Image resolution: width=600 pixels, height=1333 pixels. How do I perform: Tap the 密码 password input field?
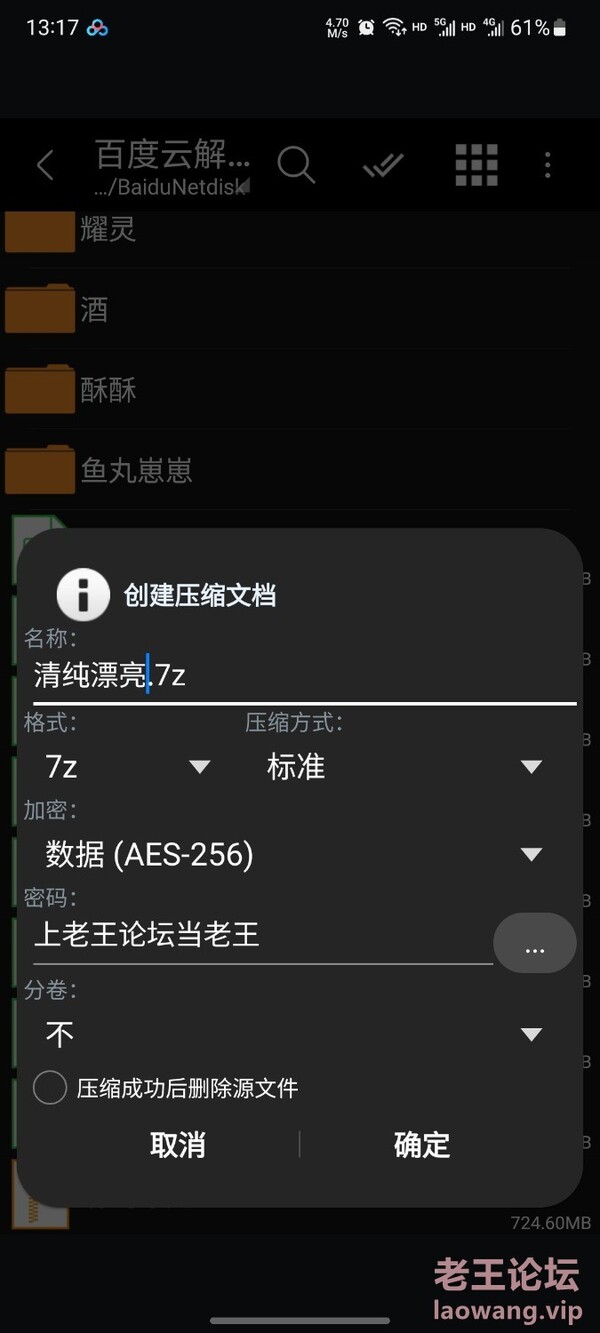260,935
